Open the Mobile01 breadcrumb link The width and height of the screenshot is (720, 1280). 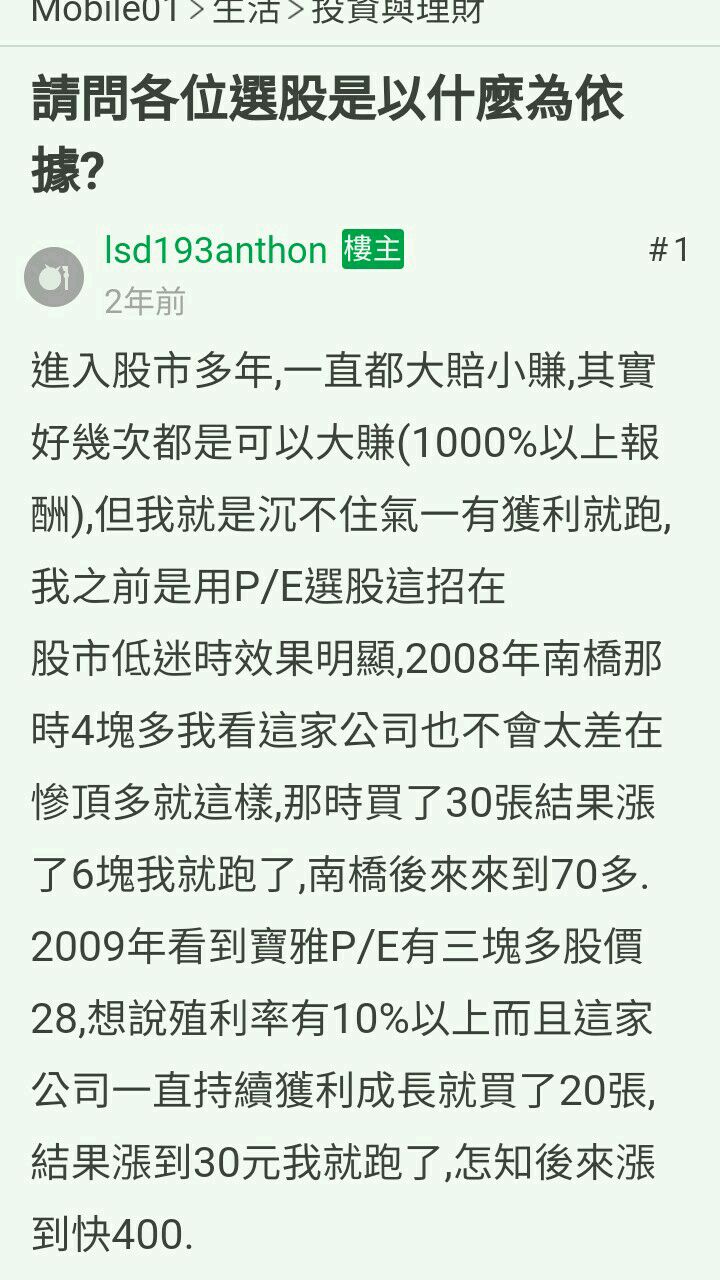click(103, 11)
